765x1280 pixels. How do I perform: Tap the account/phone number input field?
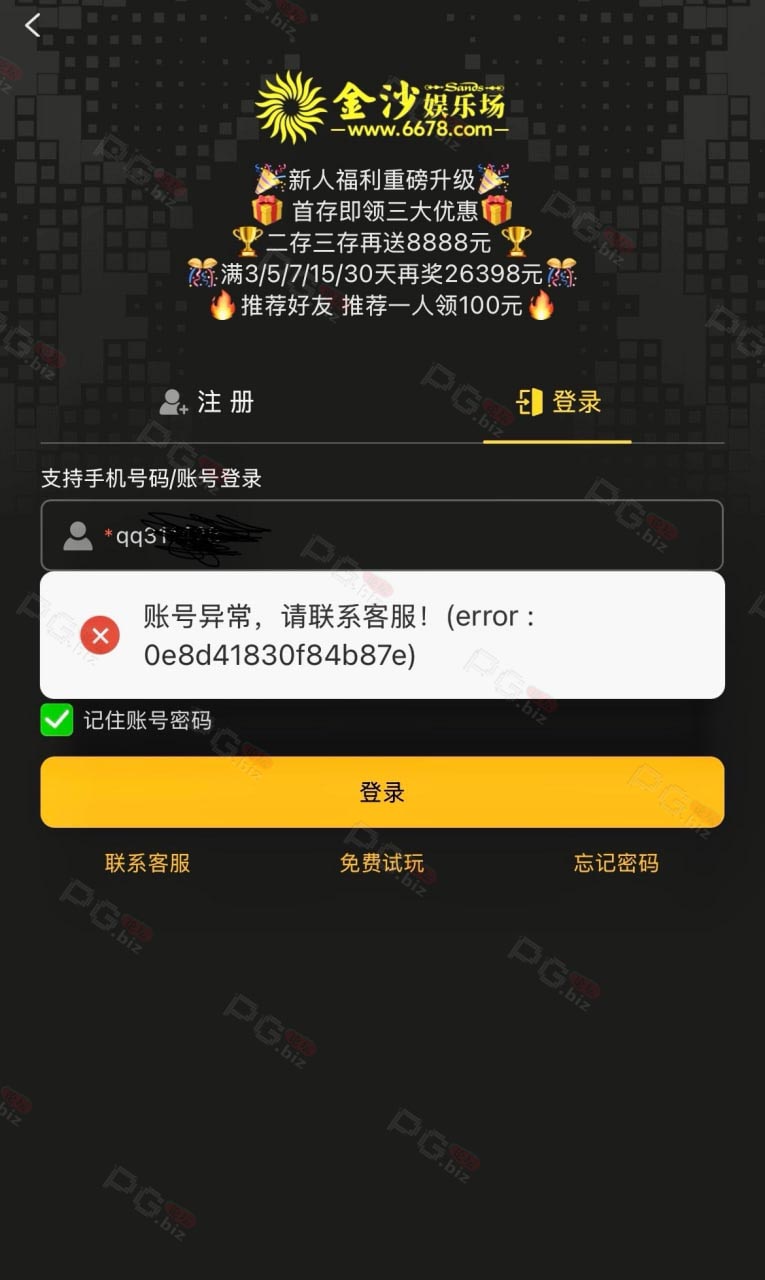382,535
